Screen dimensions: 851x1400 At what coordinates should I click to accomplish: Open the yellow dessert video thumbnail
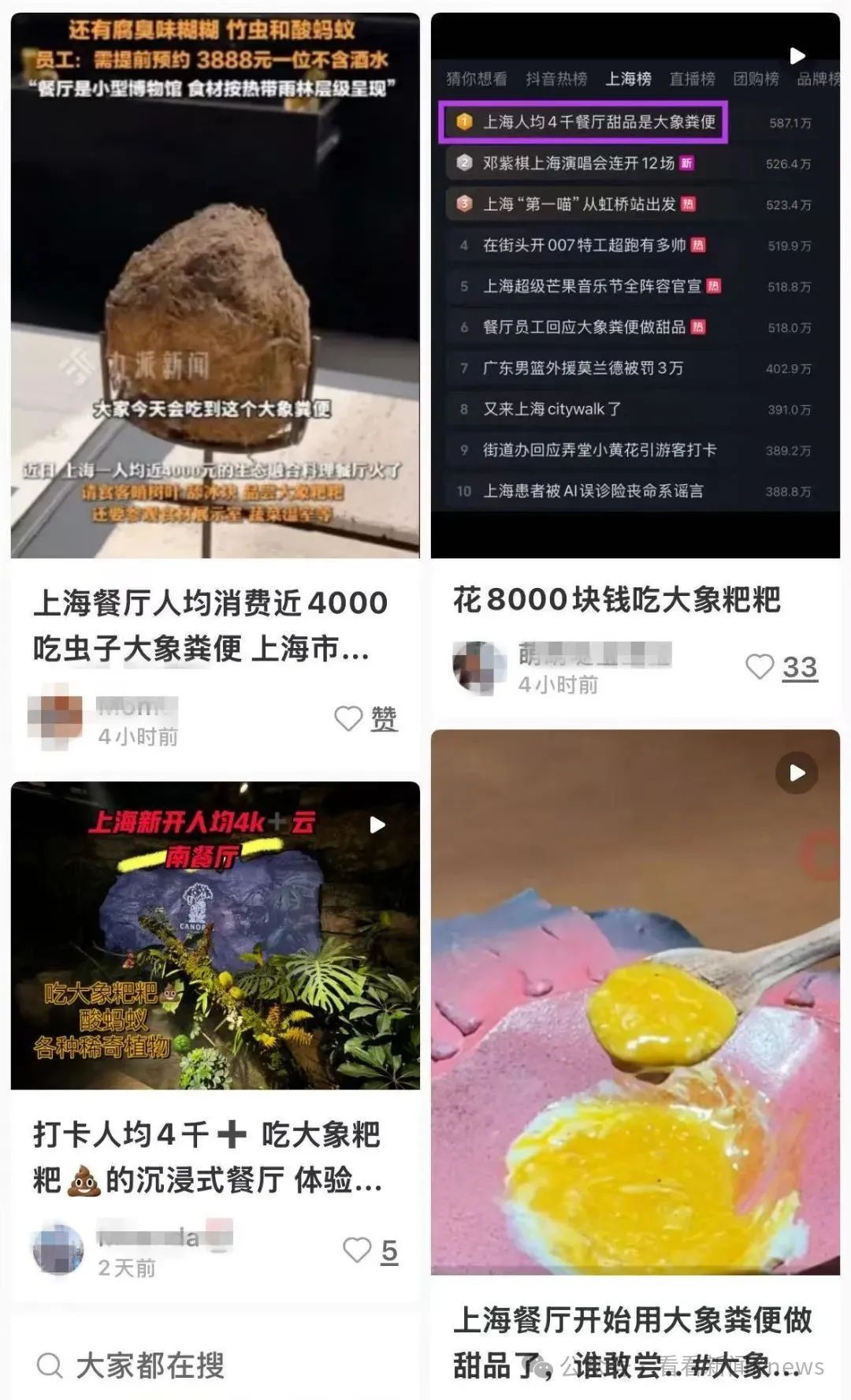638,1009
